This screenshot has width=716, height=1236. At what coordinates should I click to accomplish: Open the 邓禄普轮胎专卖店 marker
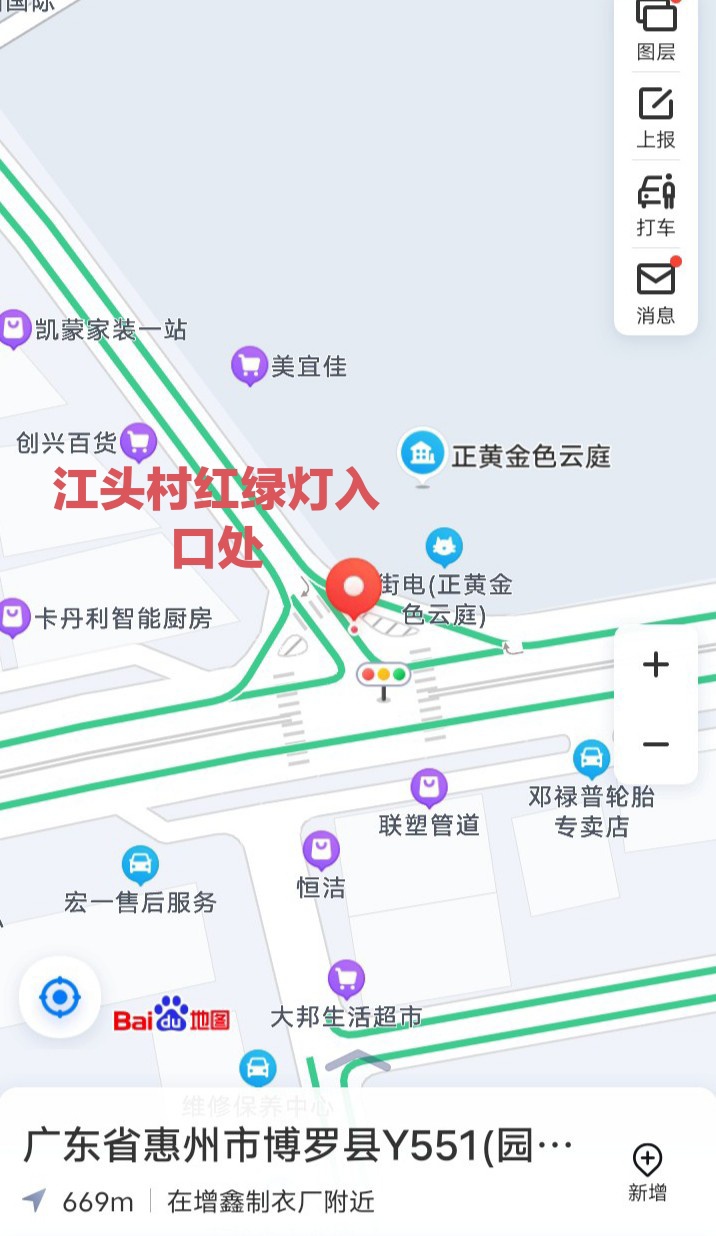click(x=591, y=759)
